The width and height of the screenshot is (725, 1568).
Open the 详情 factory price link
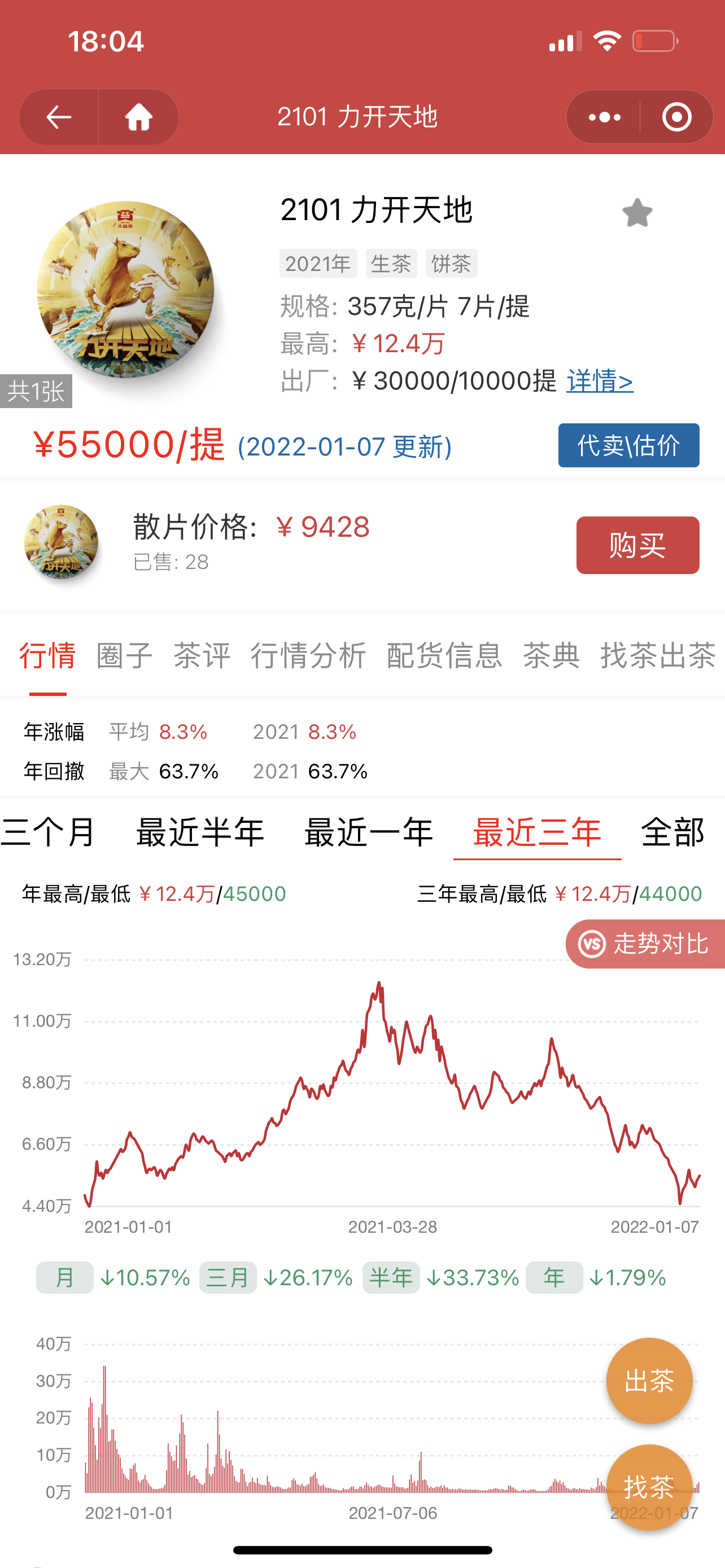pos(600,381)
